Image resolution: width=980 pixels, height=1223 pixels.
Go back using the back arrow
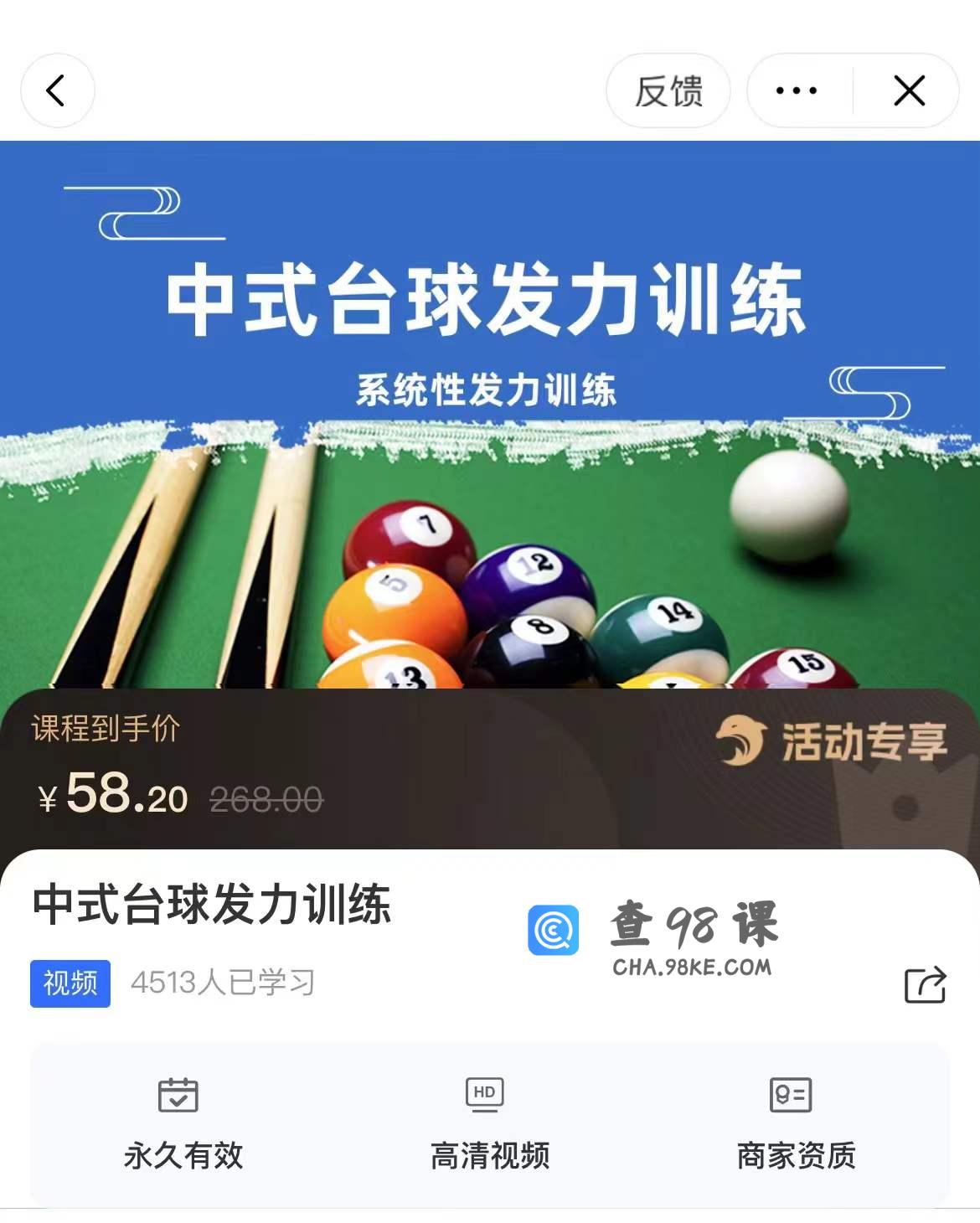tap(57, 90)
